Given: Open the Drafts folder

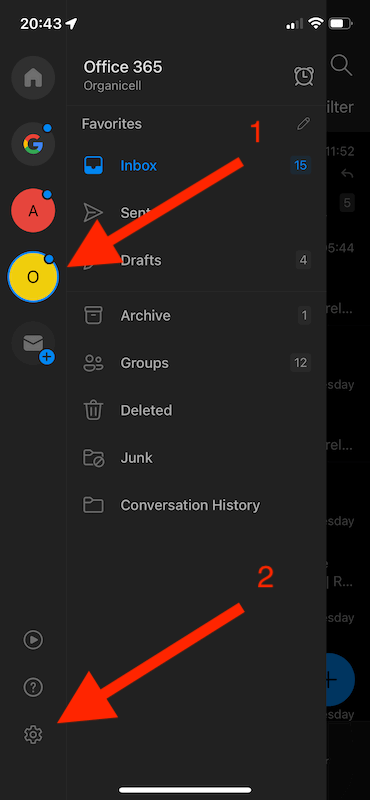Looking at the screenshot, I should point(196,261).
